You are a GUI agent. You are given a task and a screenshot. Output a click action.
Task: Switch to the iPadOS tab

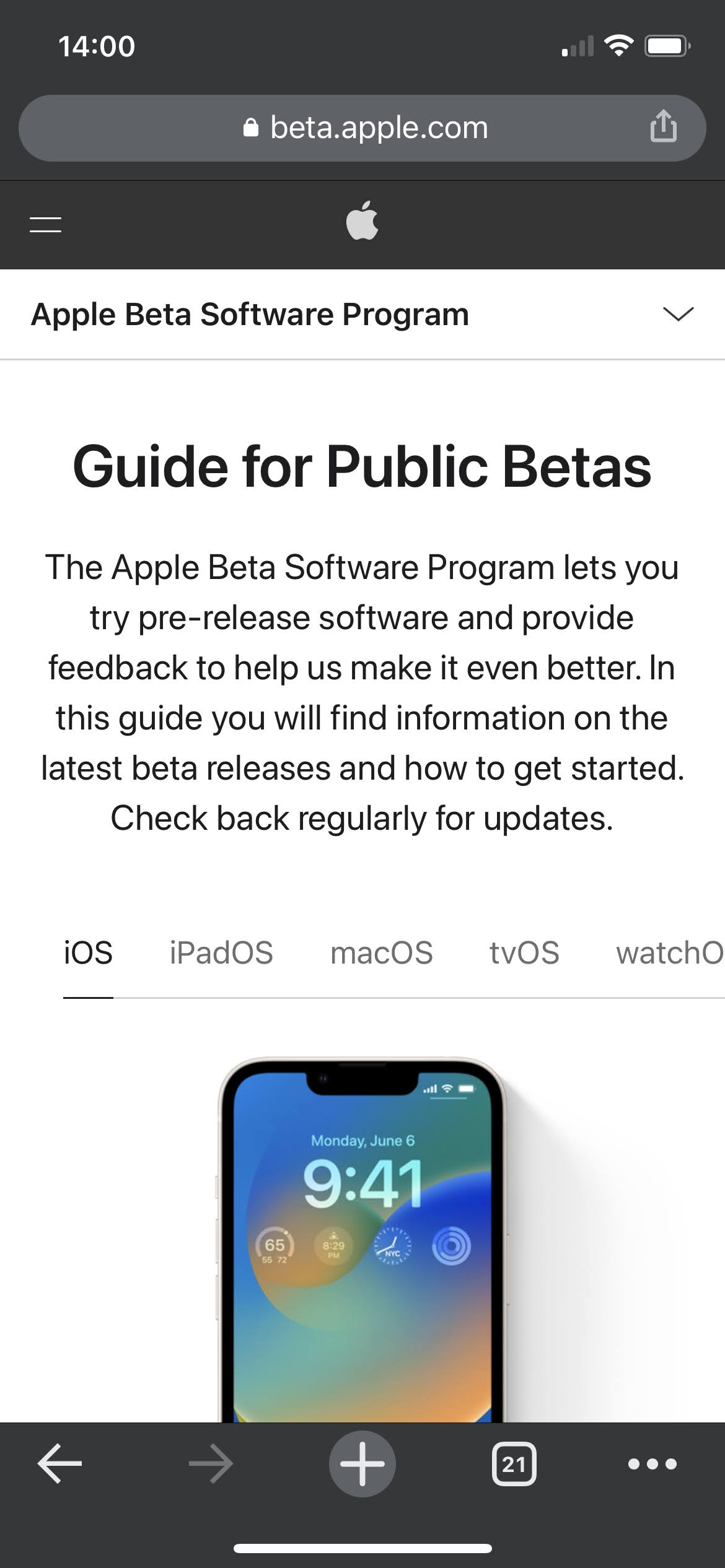pyautogui.click(x=221, y=952)
